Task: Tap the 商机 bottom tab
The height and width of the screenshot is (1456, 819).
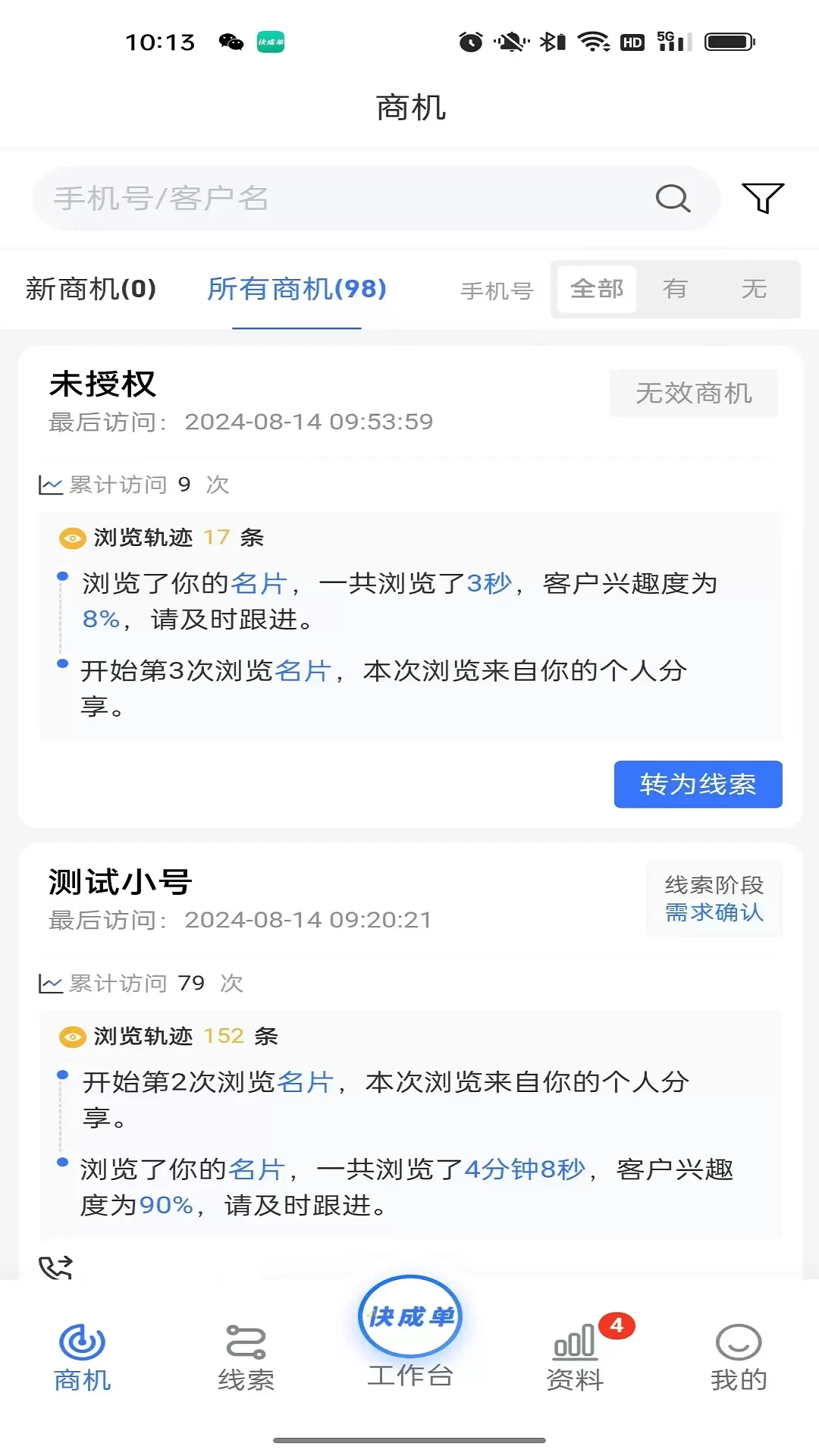Action: [x=82, y=1358]
